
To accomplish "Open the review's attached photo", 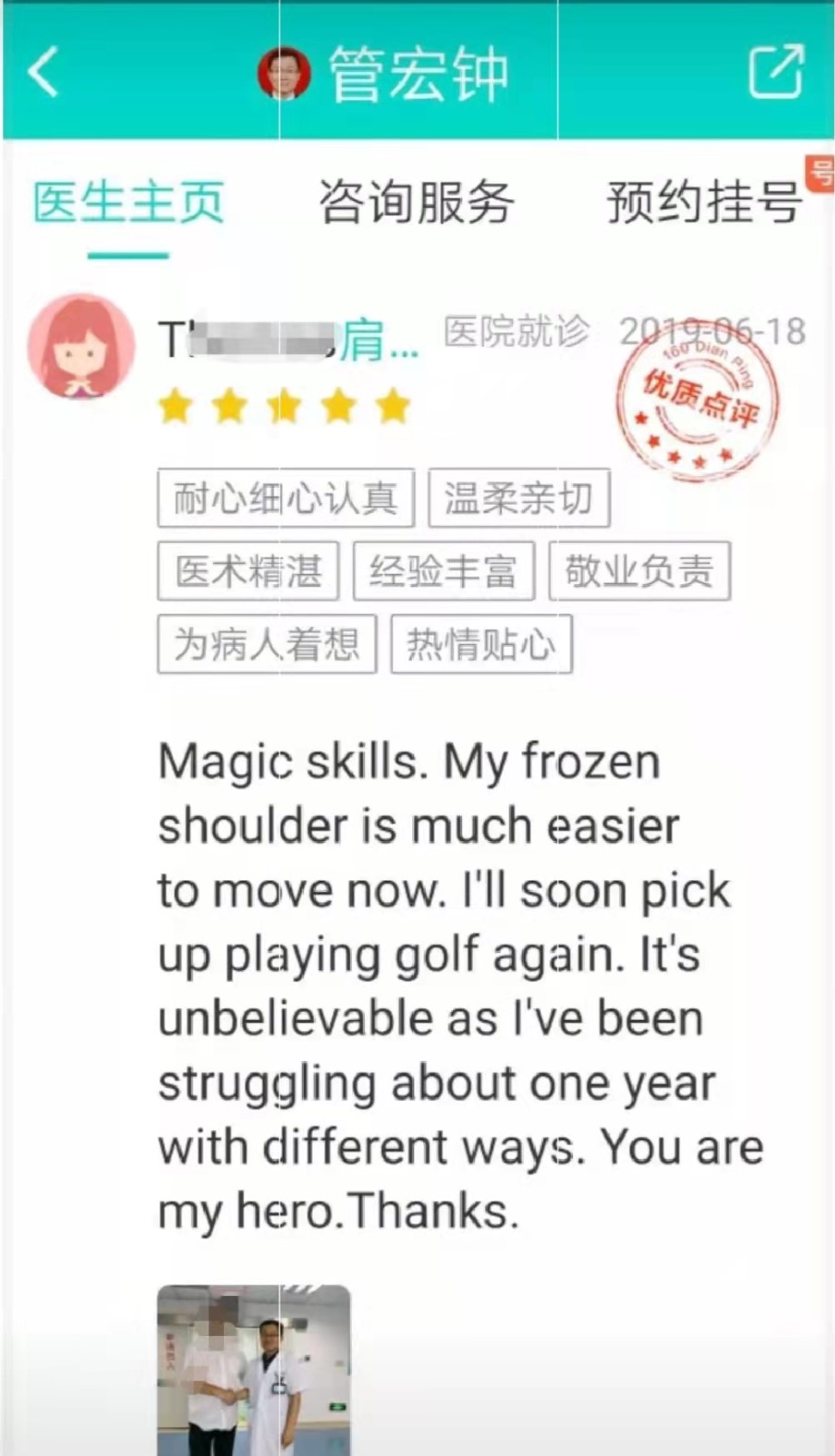I will pos(254,1370).
